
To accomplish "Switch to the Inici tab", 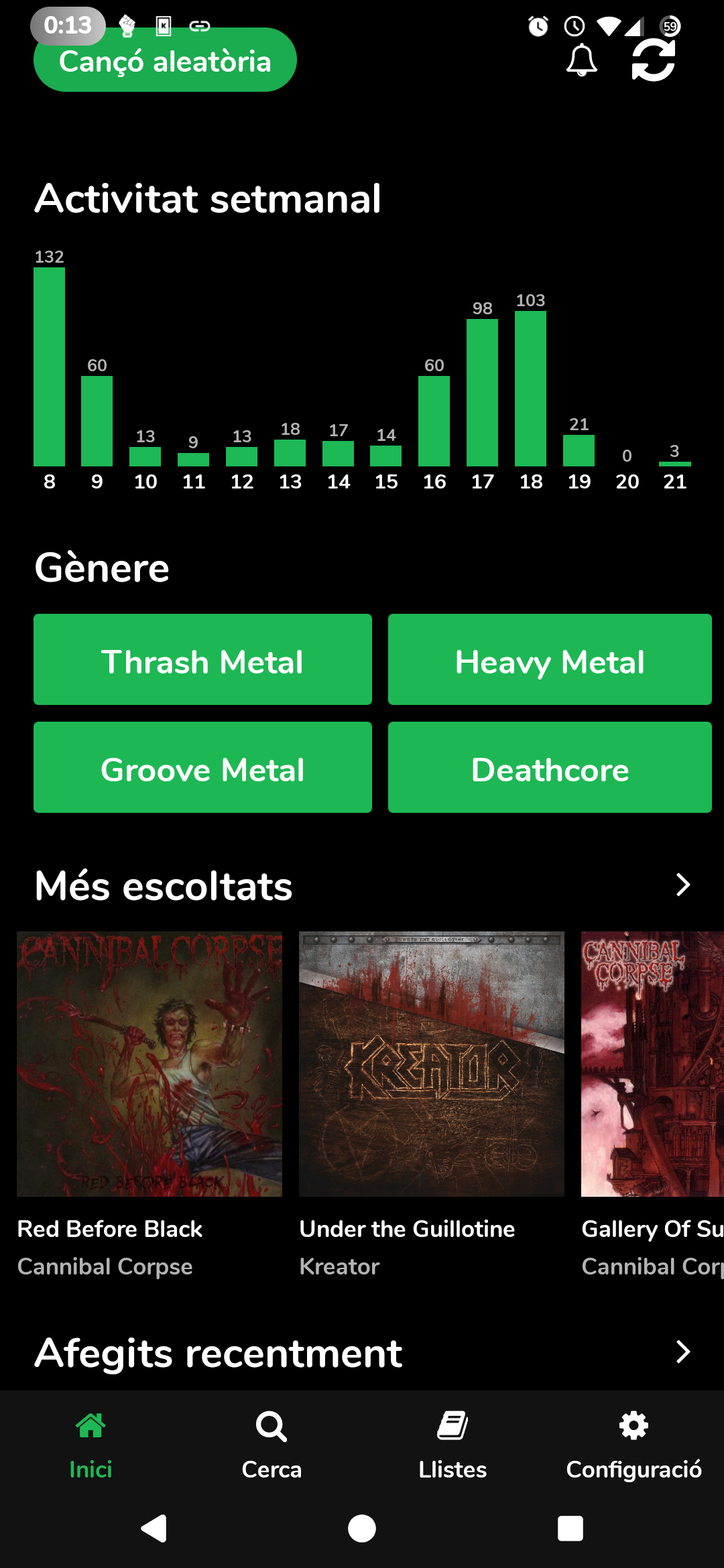I will pos(90,1445).
